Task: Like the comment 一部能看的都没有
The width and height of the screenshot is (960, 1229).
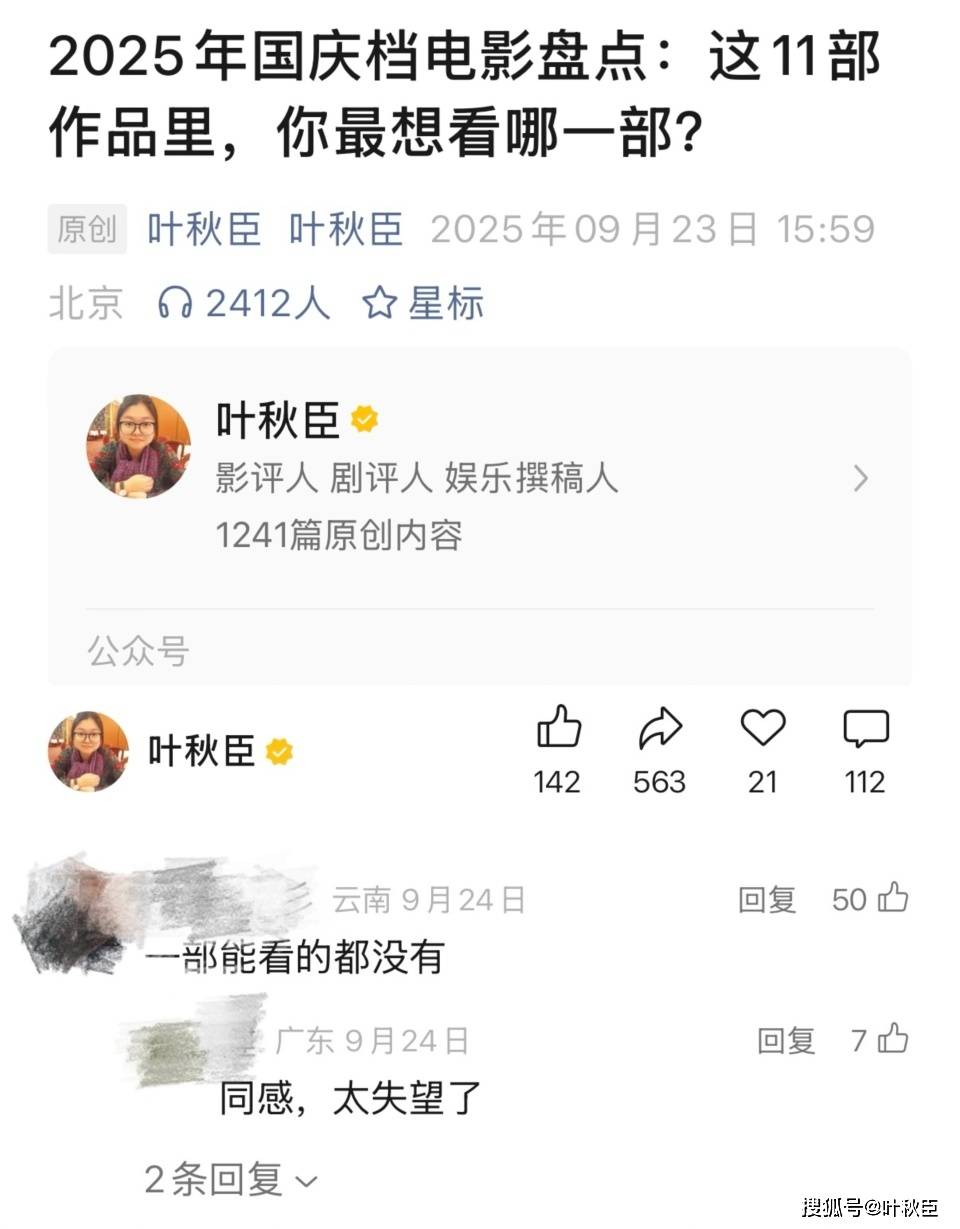Action: click(x=892, y=898)
